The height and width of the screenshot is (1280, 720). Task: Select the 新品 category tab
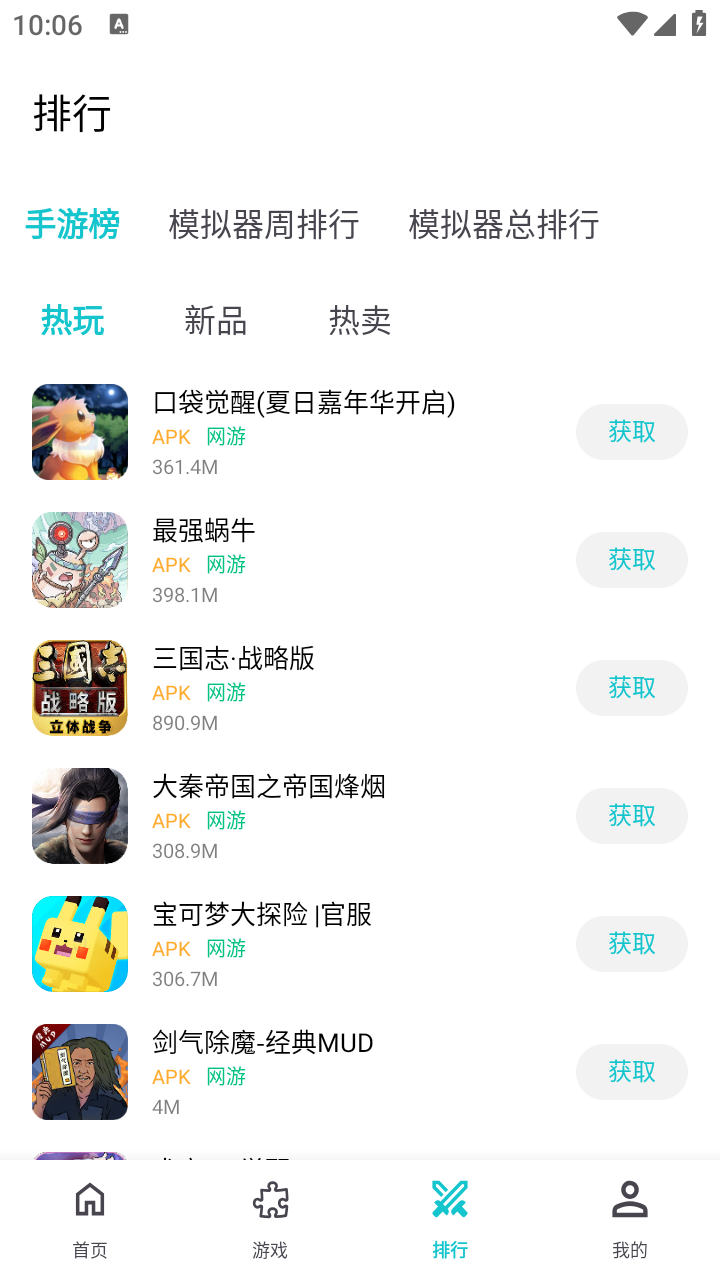(213, 321)
